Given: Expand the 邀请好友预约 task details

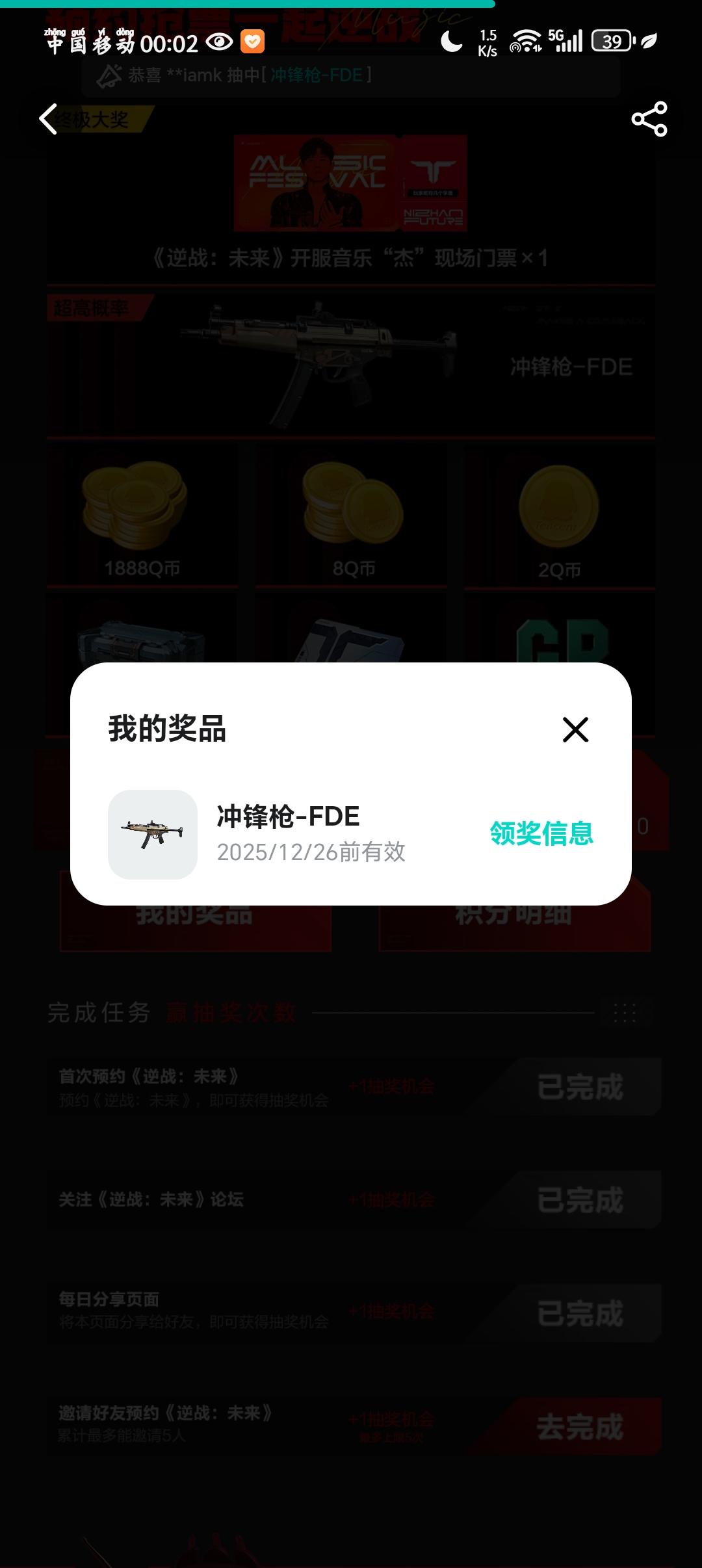Looking at the screenshot, I should (195, 1425).
